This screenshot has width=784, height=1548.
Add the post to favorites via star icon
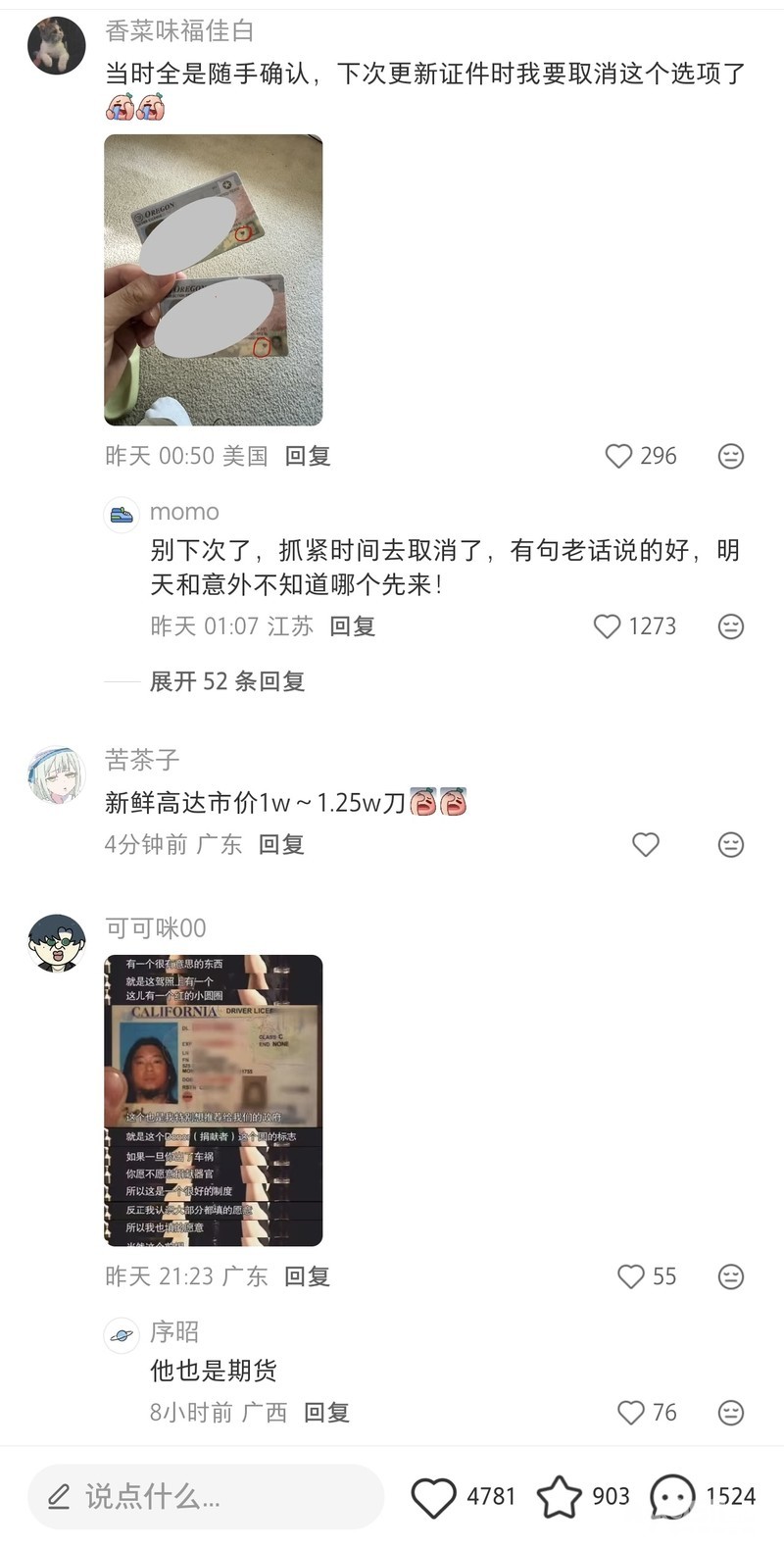click(559, 1496)
